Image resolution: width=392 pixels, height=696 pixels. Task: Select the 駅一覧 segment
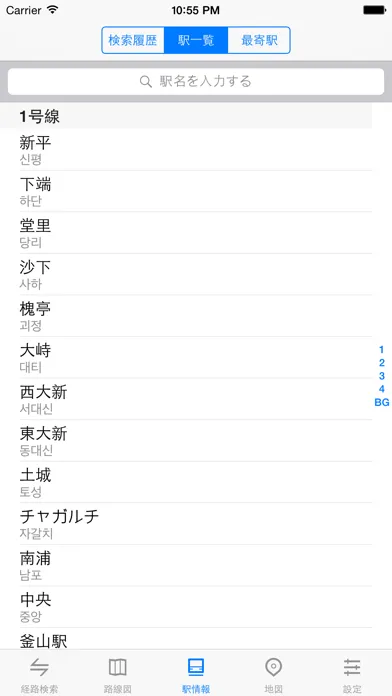click(x=196, y=40)
